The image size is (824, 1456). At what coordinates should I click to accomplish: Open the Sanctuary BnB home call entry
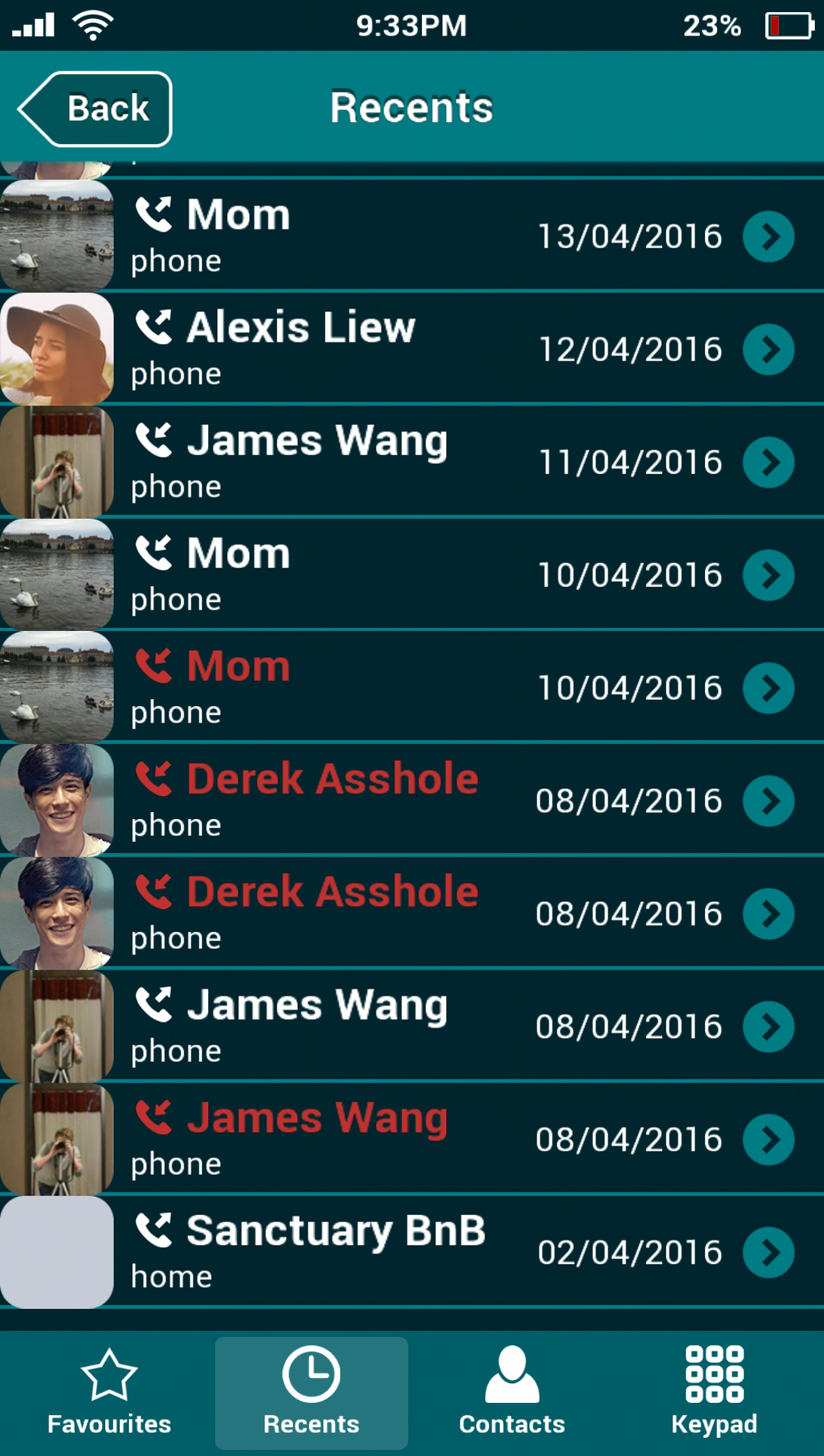coord(412,1252)
